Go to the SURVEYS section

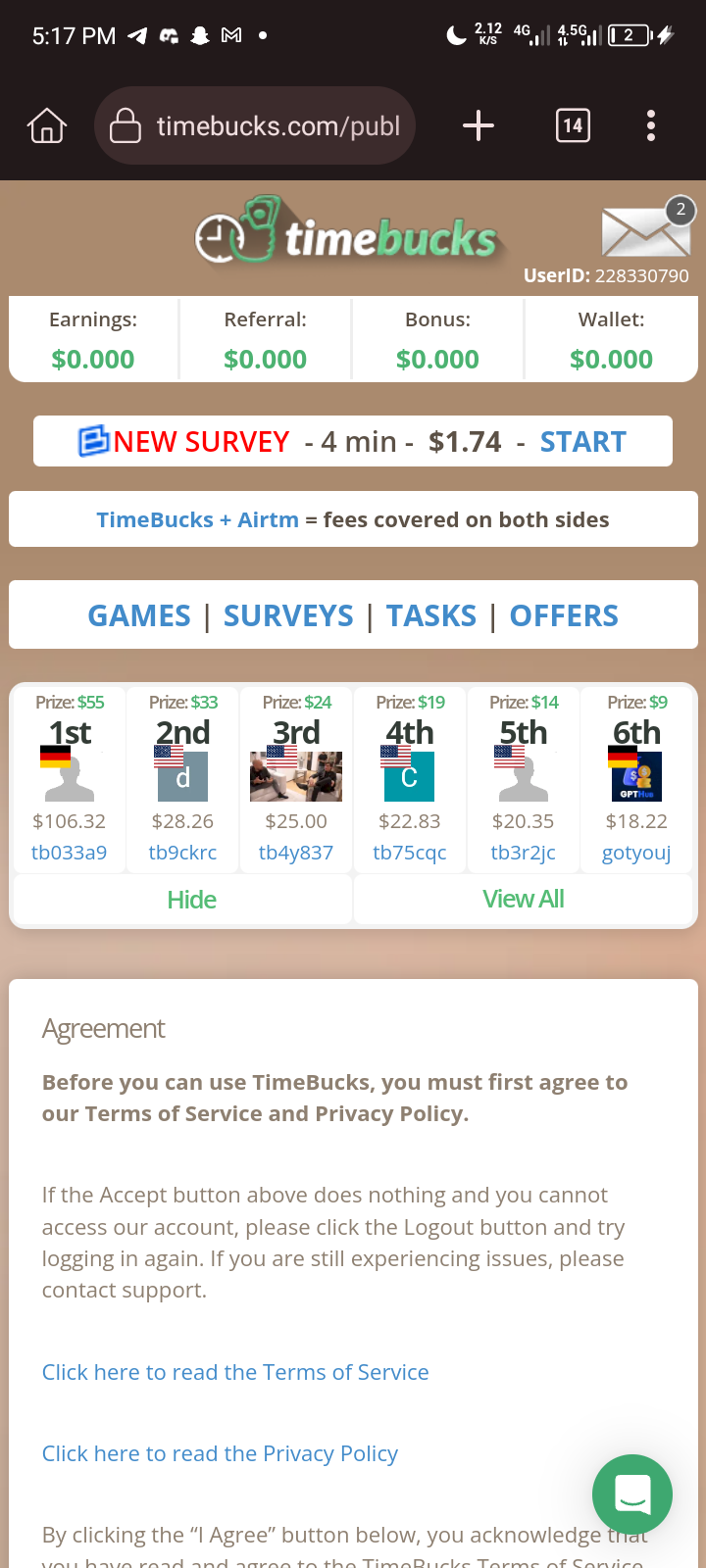tap(288, 615)
